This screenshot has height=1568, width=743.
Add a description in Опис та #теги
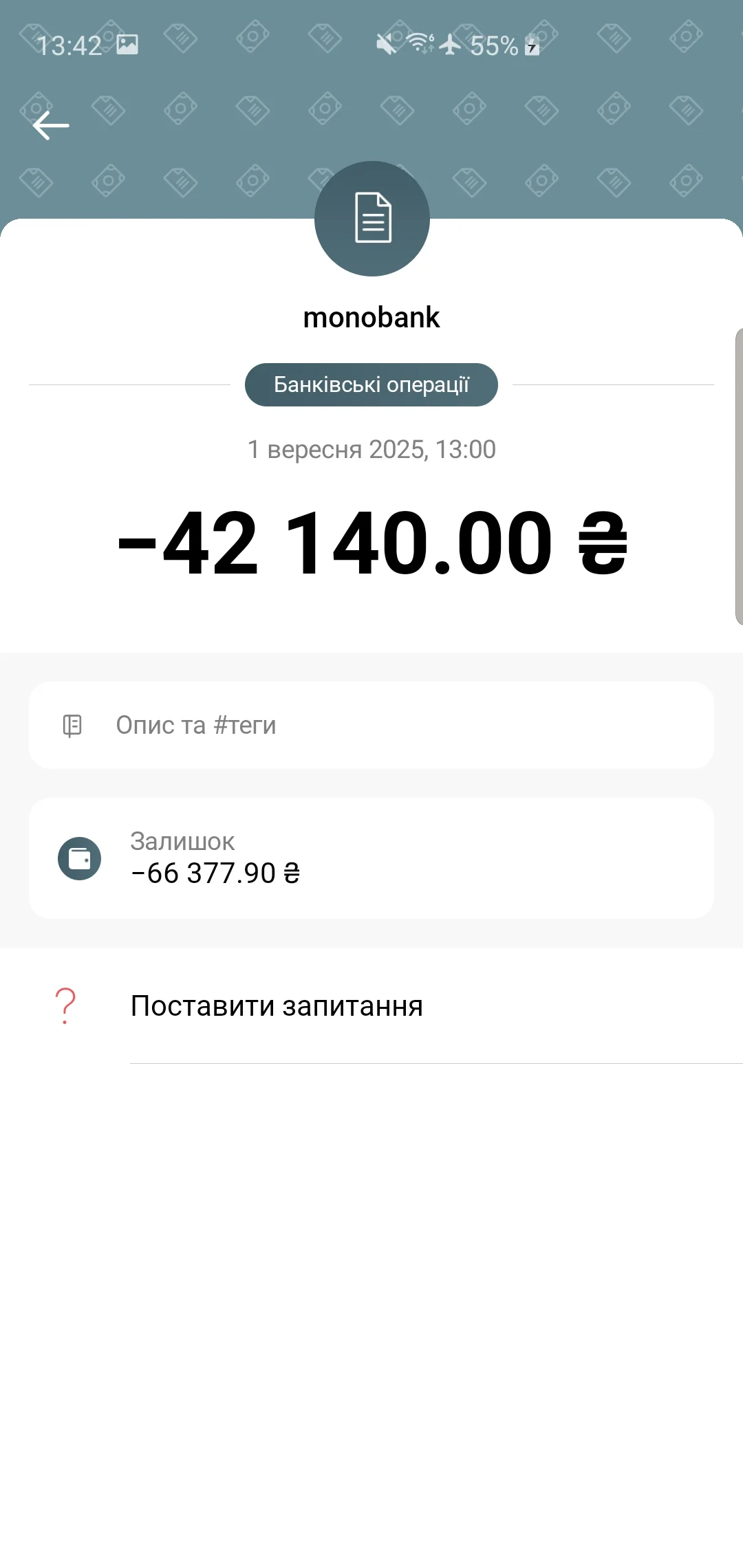point(371,725)
